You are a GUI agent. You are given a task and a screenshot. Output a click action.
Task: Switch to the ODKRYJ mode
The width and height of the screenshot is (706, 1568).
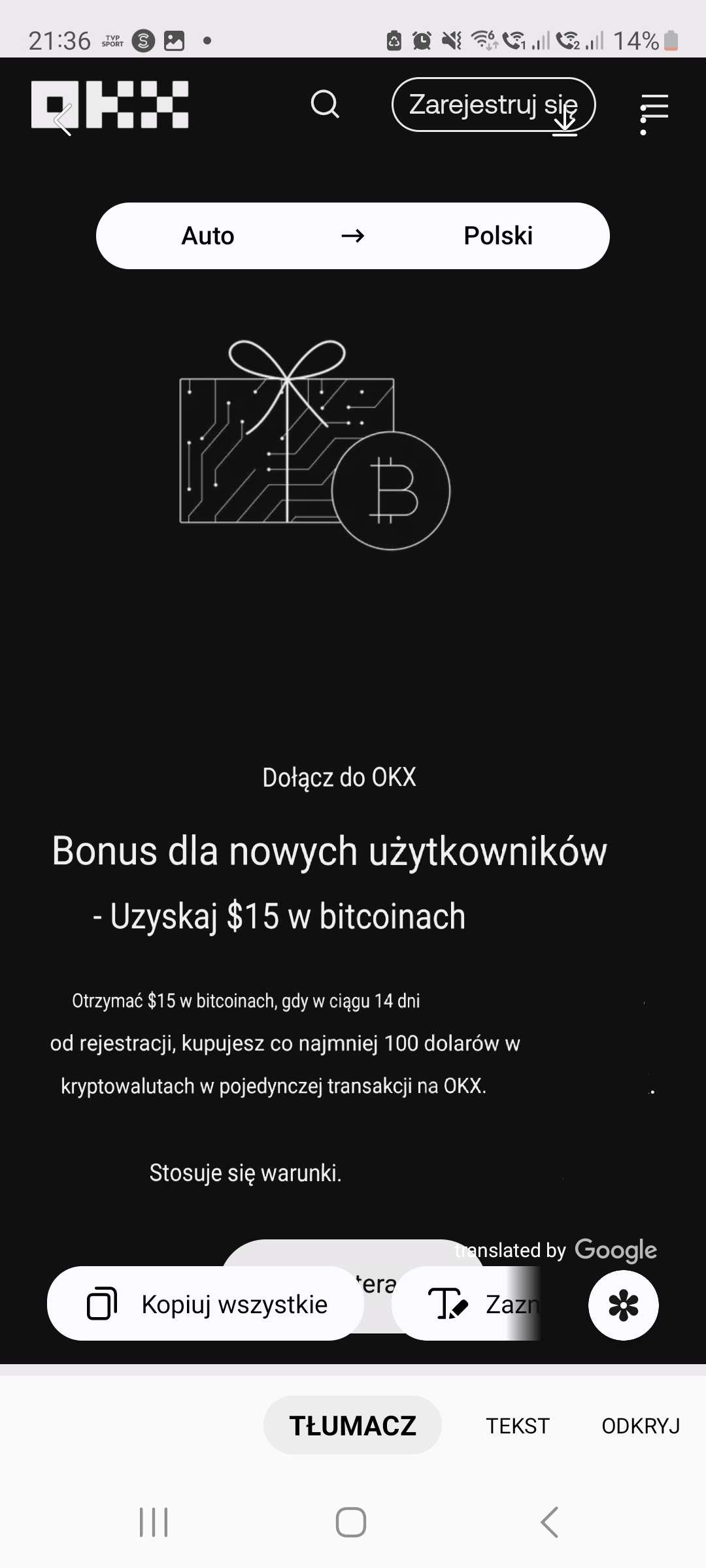pyautogui.click(x=640, y=1426)
